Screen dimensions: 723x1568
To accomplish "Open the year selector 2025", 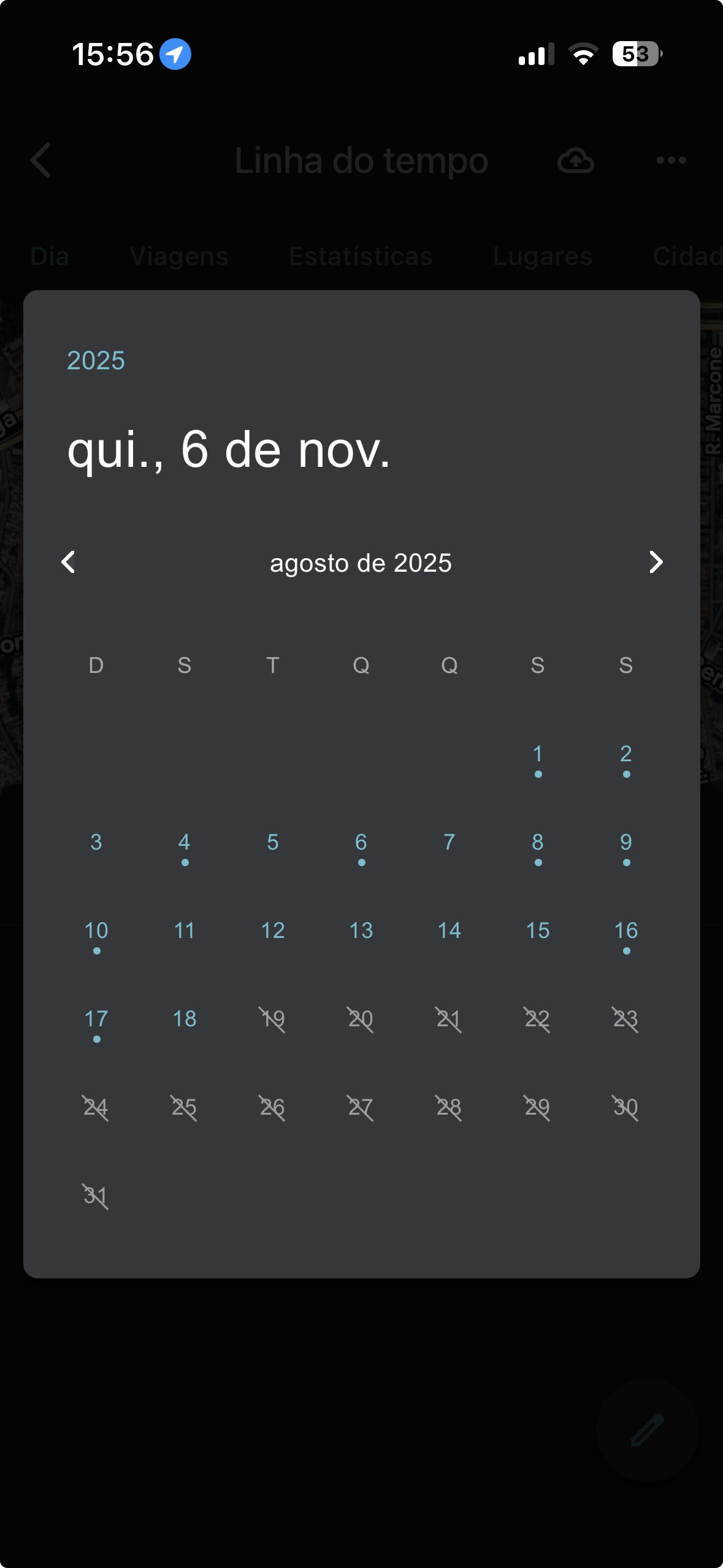I will [96, 361].
